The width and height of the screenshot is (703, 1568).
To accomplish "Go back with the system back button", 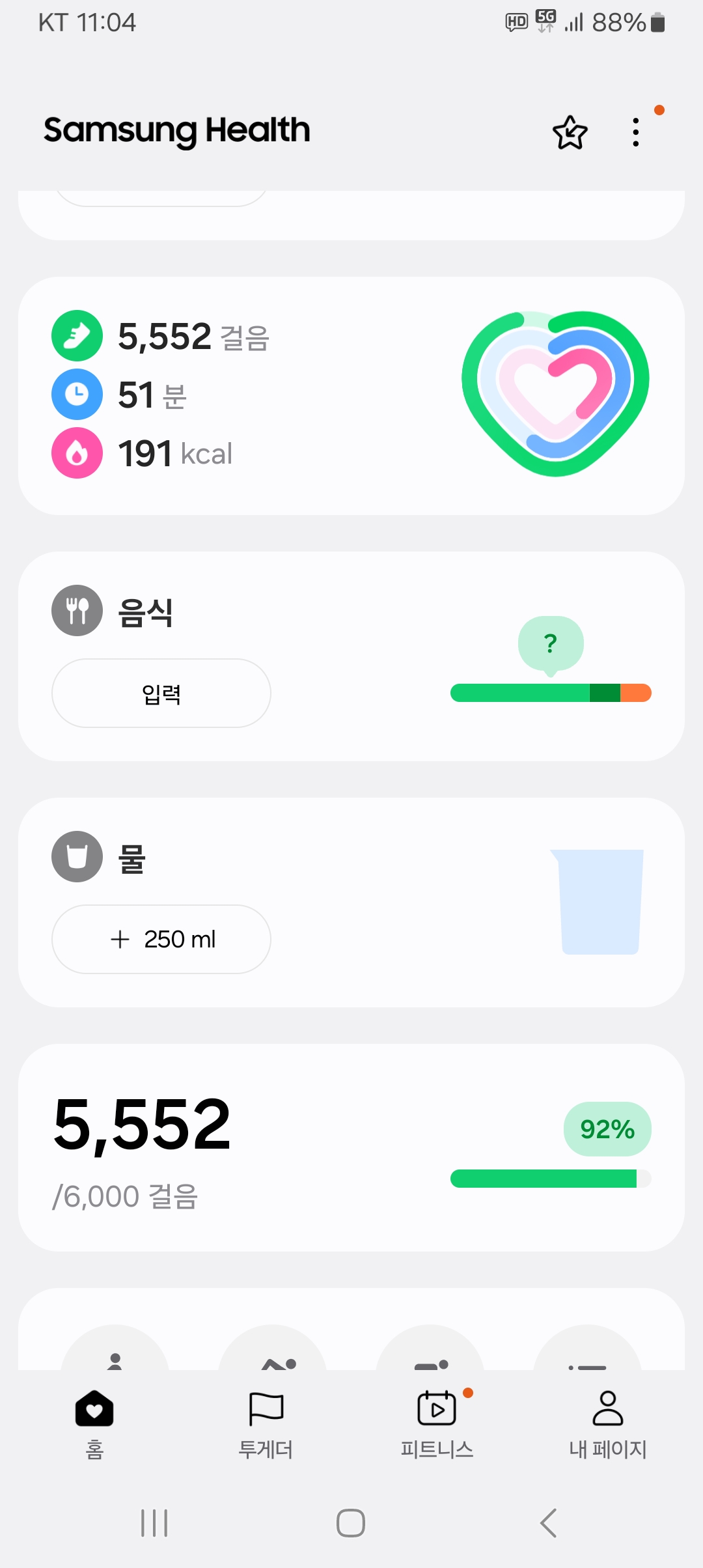I will pos(548,1523).
